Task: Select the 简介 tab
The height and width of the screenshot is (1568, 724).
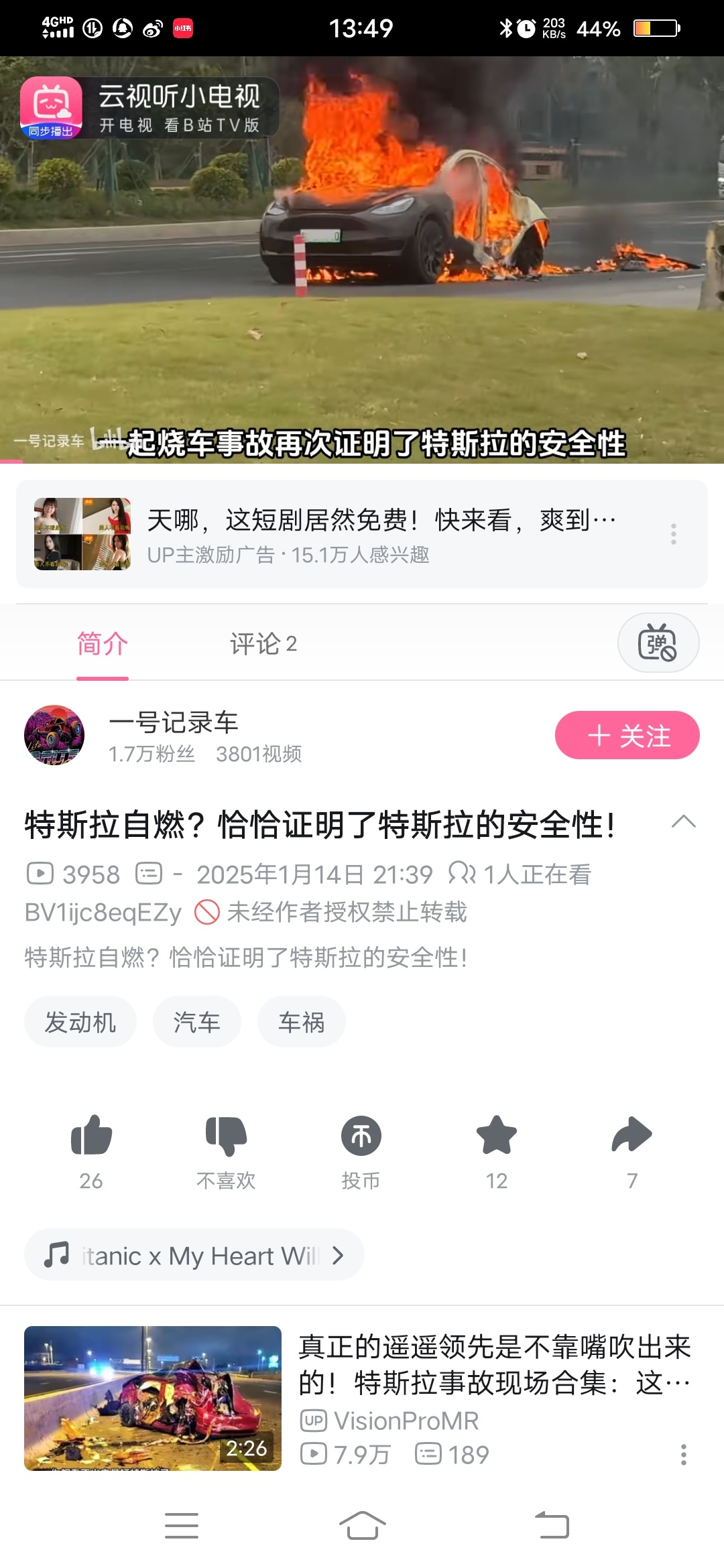Action: coord(102,644)
